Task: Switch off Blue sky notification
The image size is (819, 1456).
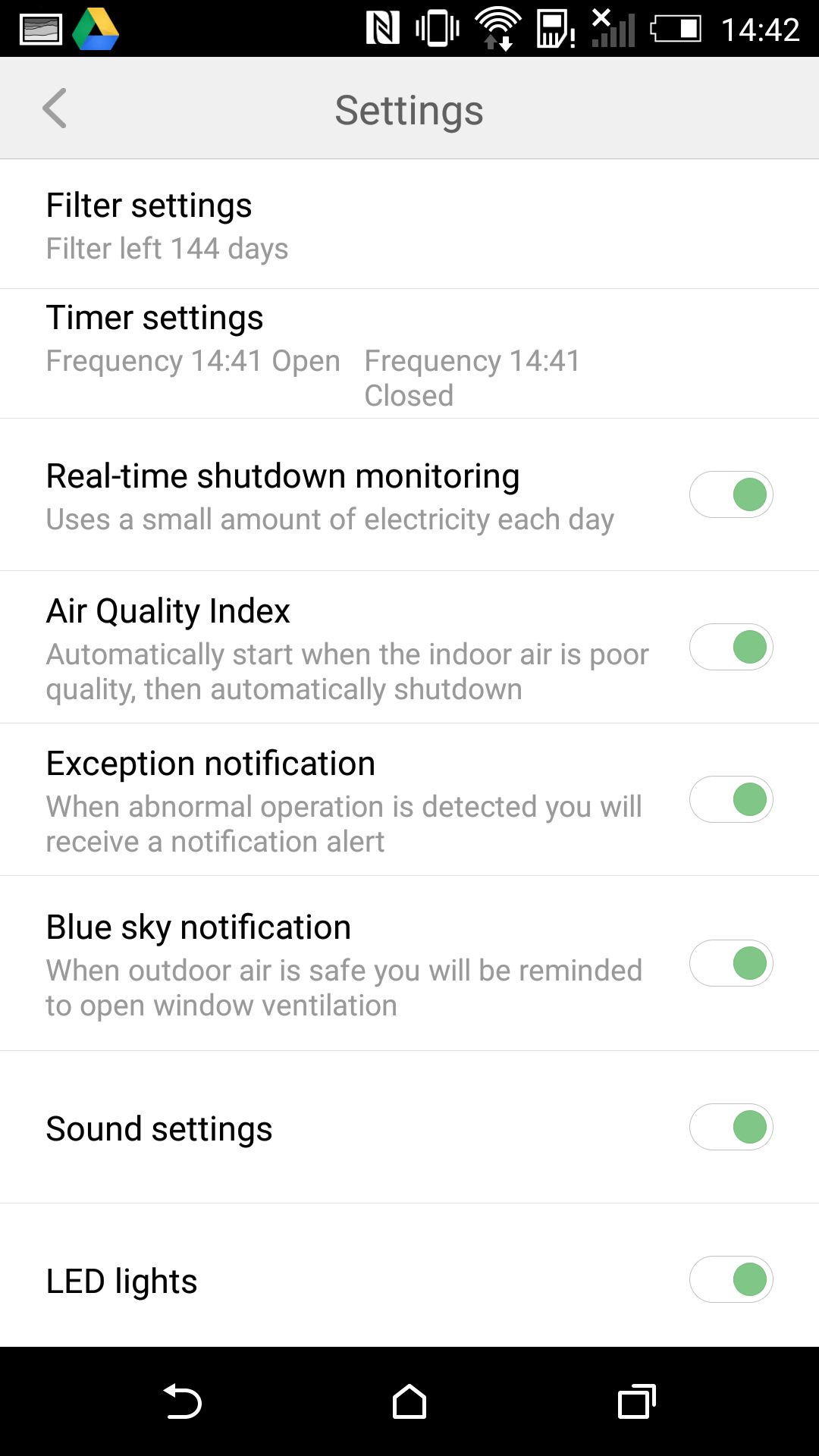Action: coord(731,963)
